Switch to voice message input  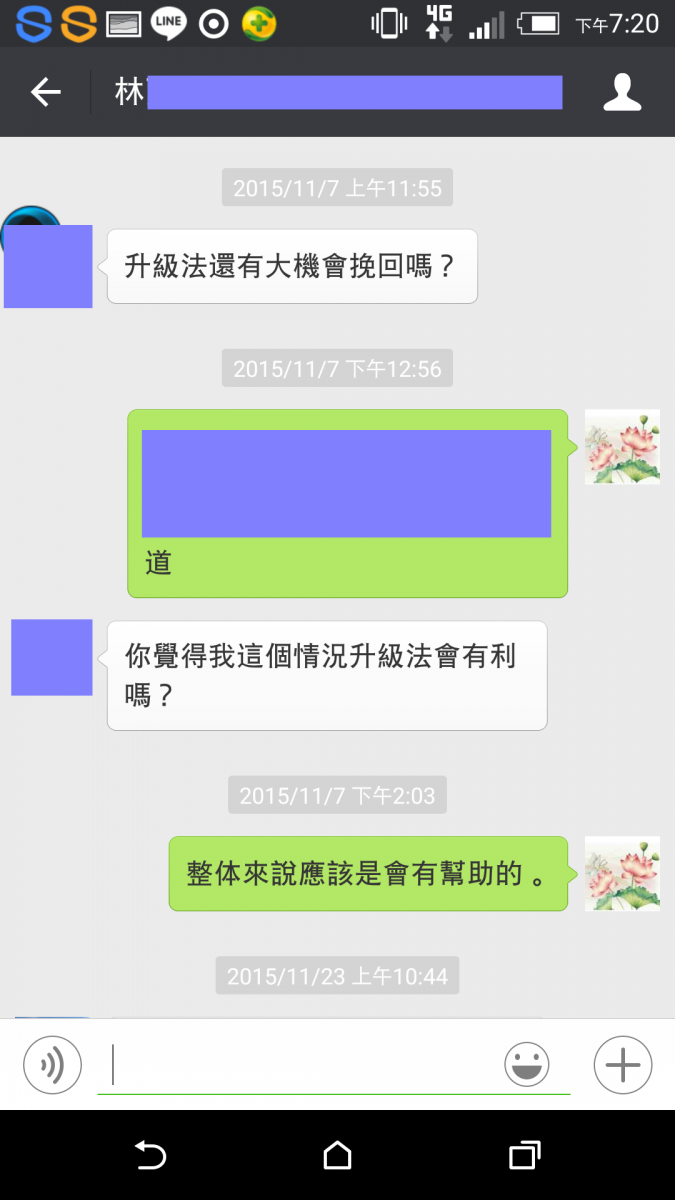pos(52,1065)
